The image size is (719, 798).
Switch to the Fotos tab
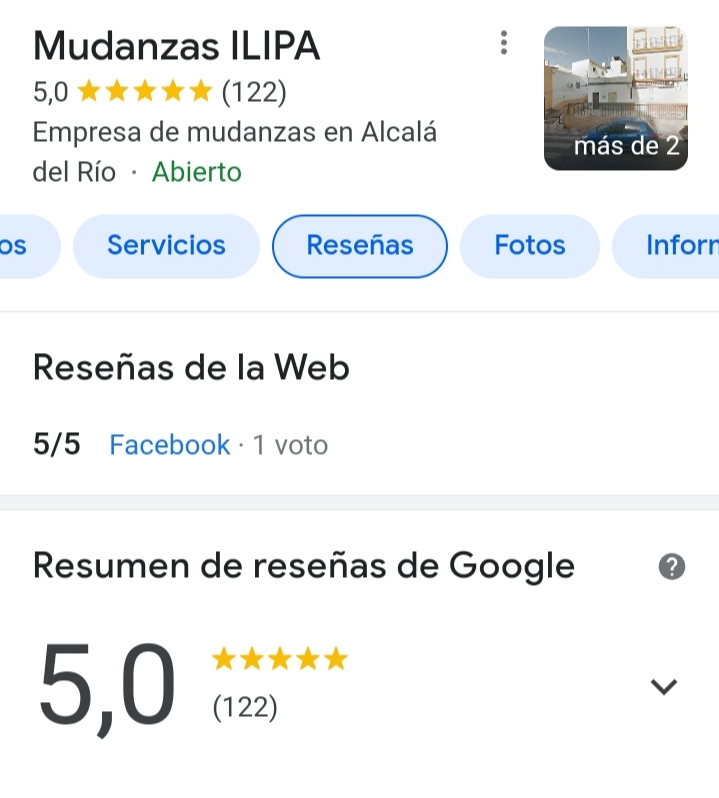pos(529,246)
